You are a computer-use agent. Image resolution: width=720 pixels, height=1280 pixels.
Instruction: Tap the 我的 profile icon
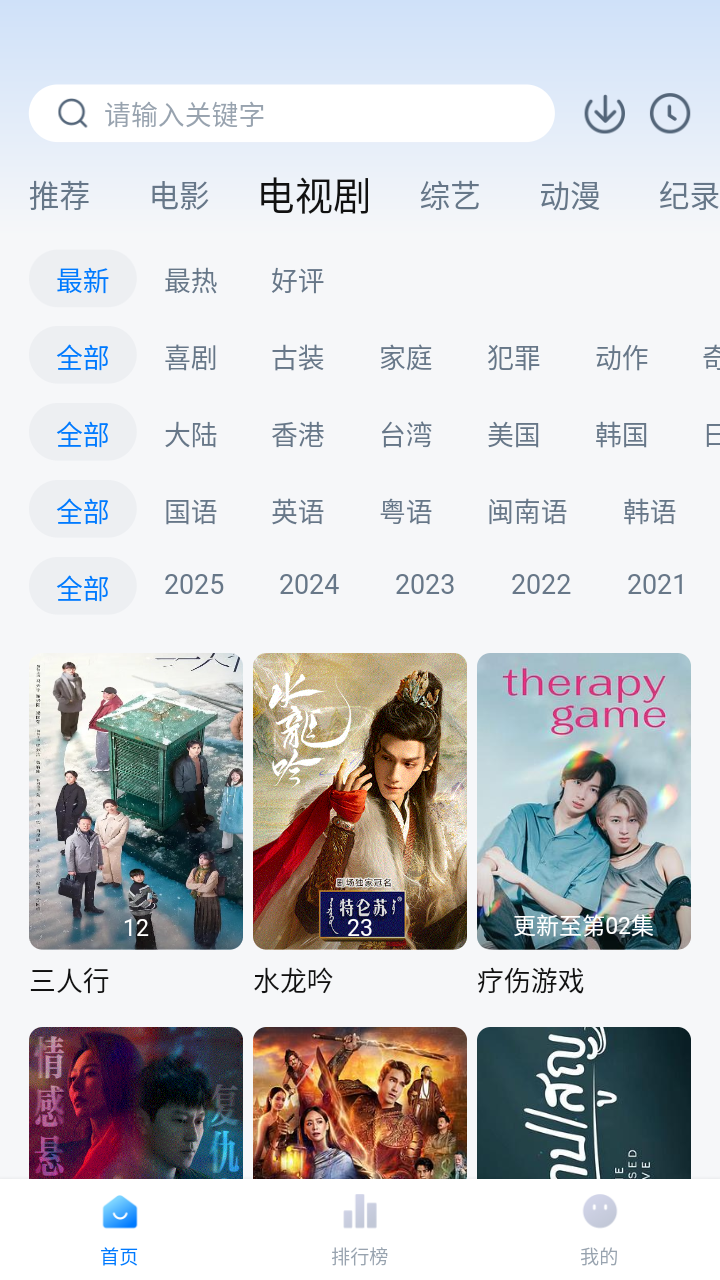(x=599, y=1211)
